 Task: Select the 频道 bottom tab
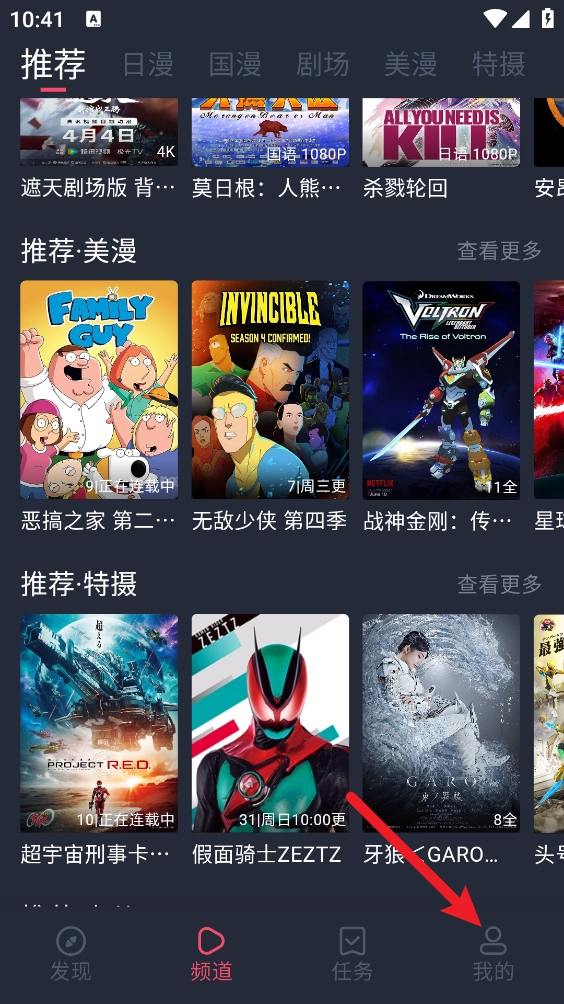(x=211, y=954)
